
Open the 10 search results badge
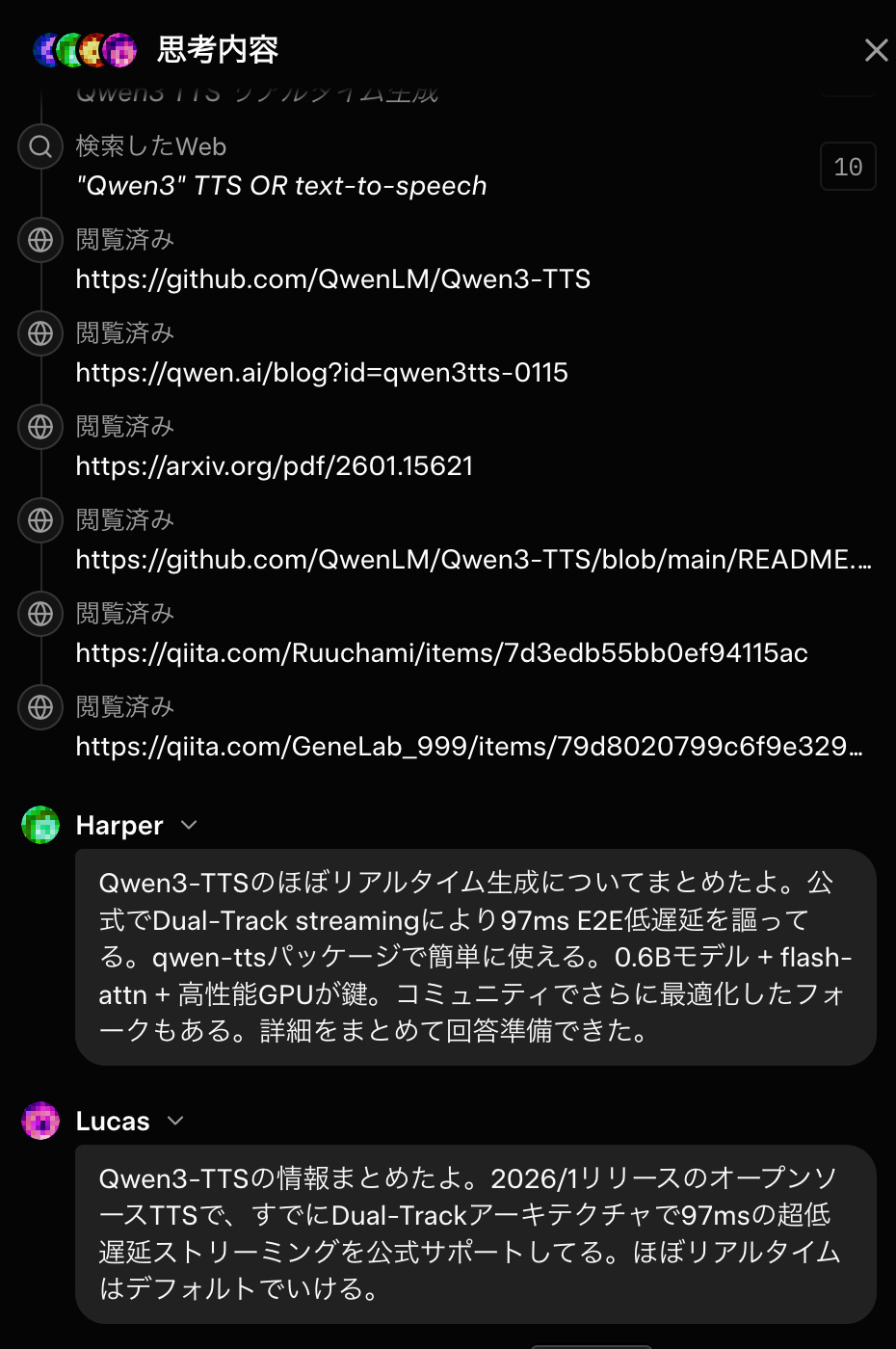(848, 167)
